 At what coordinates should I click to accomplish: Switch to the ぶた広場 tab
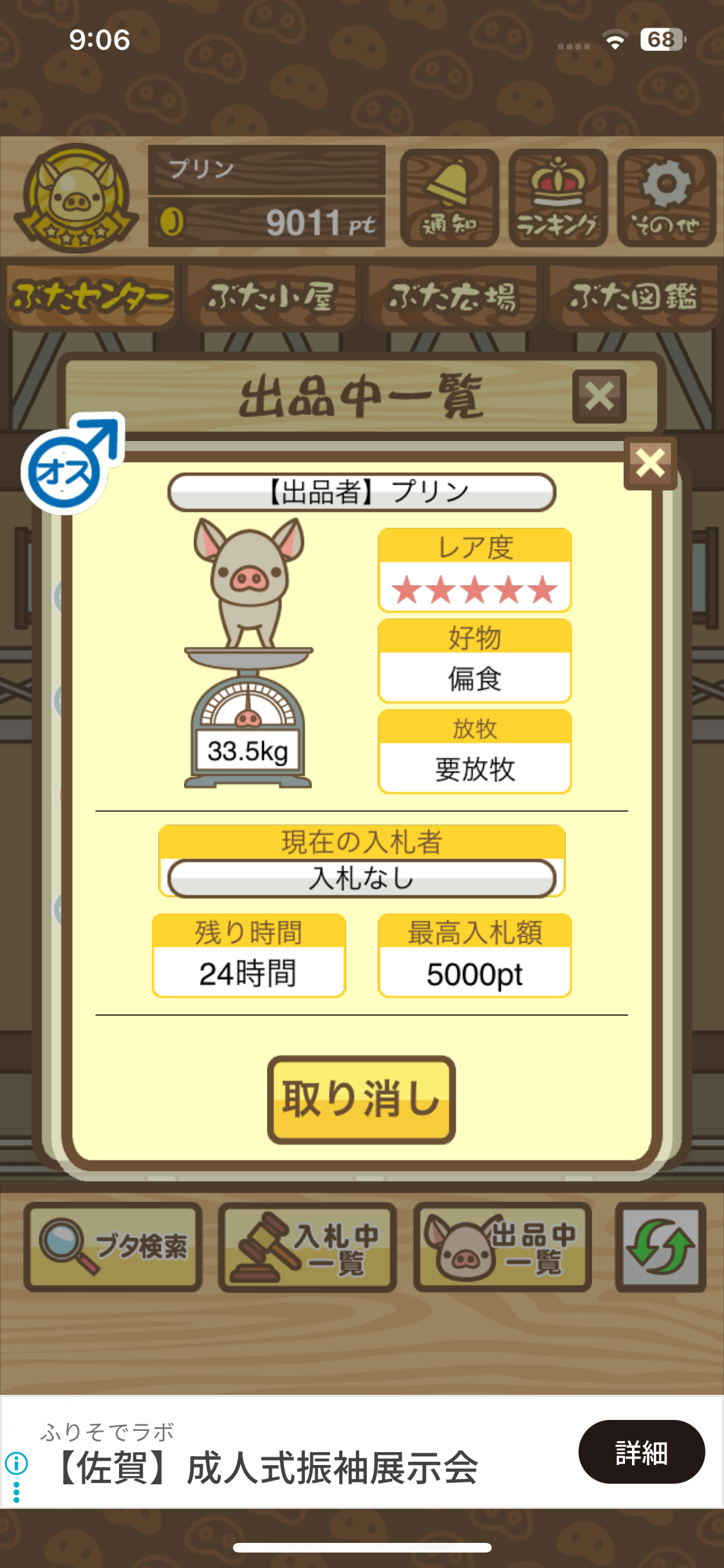pyautogui.click(x=452, y=297)
